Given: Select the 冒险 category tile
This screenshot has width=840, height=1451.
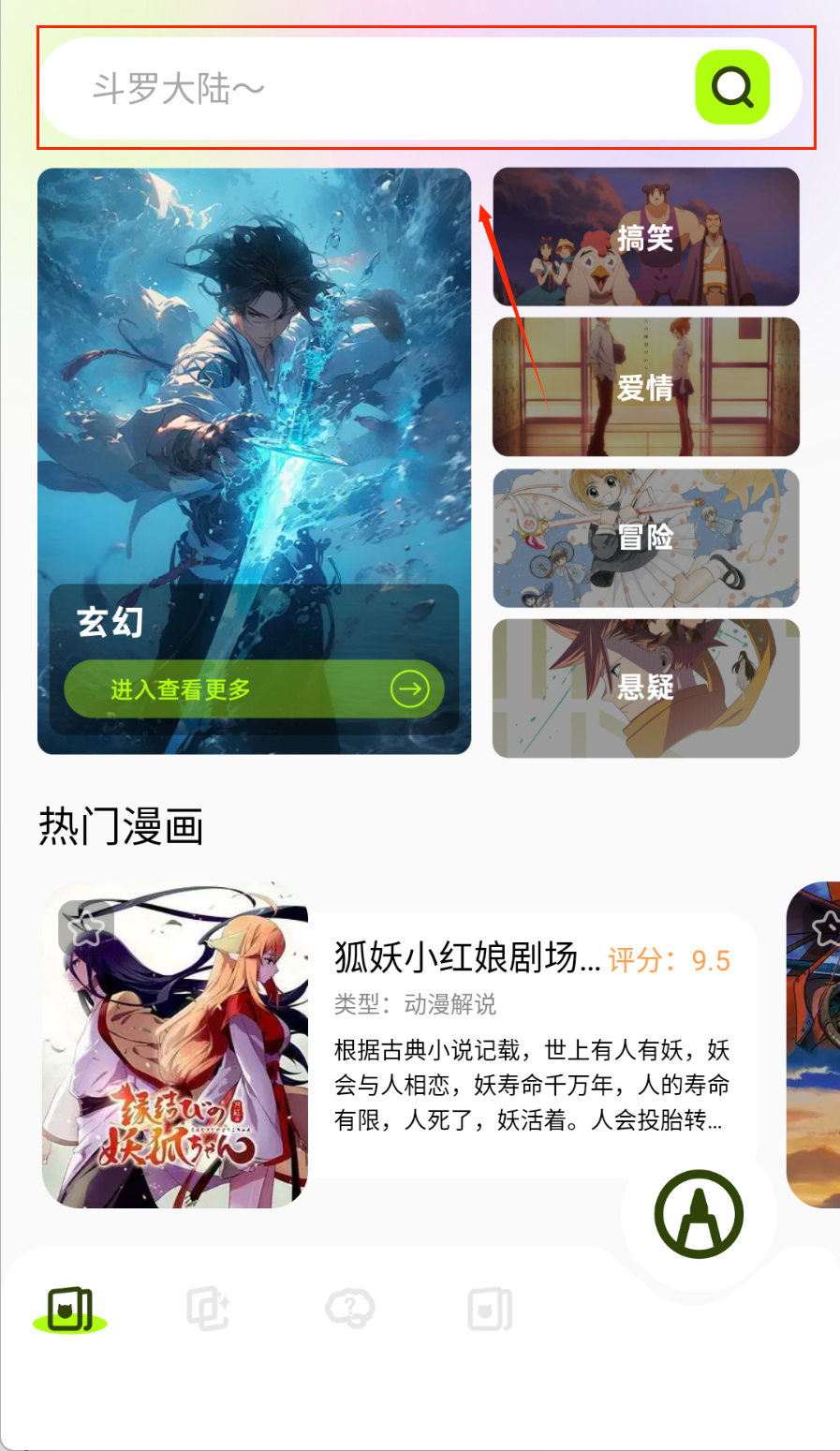Looking at the screenshot, I should (646, 538).
